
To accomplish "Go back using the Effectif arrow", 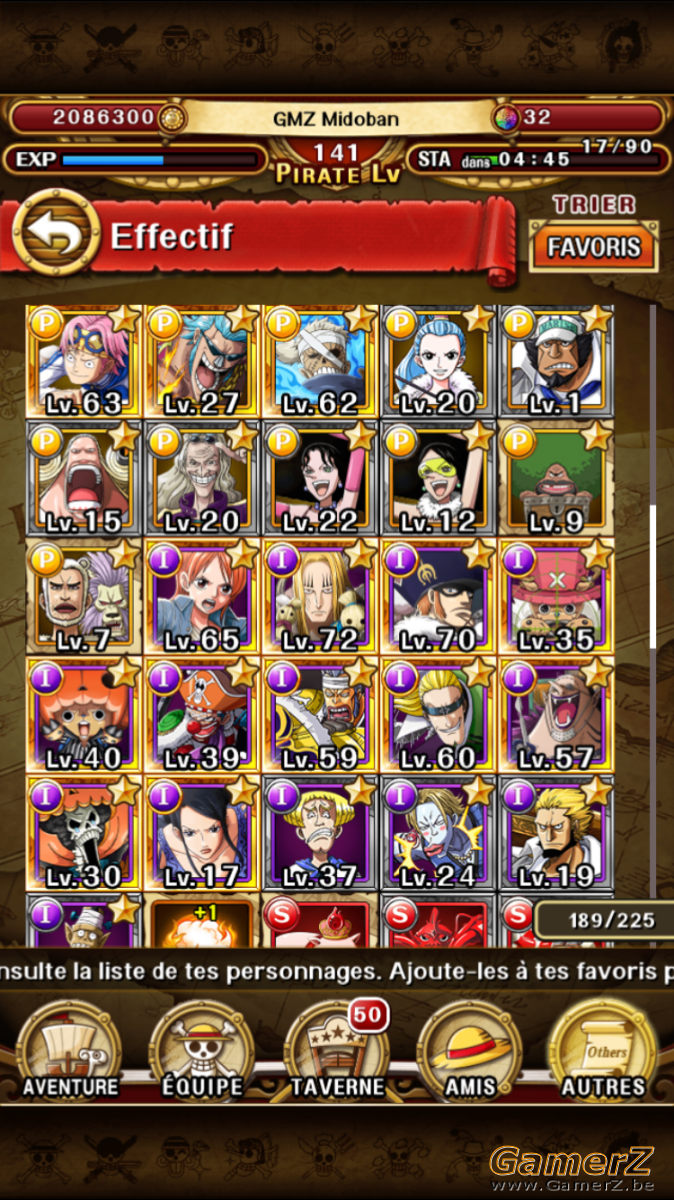I will 56,234.
